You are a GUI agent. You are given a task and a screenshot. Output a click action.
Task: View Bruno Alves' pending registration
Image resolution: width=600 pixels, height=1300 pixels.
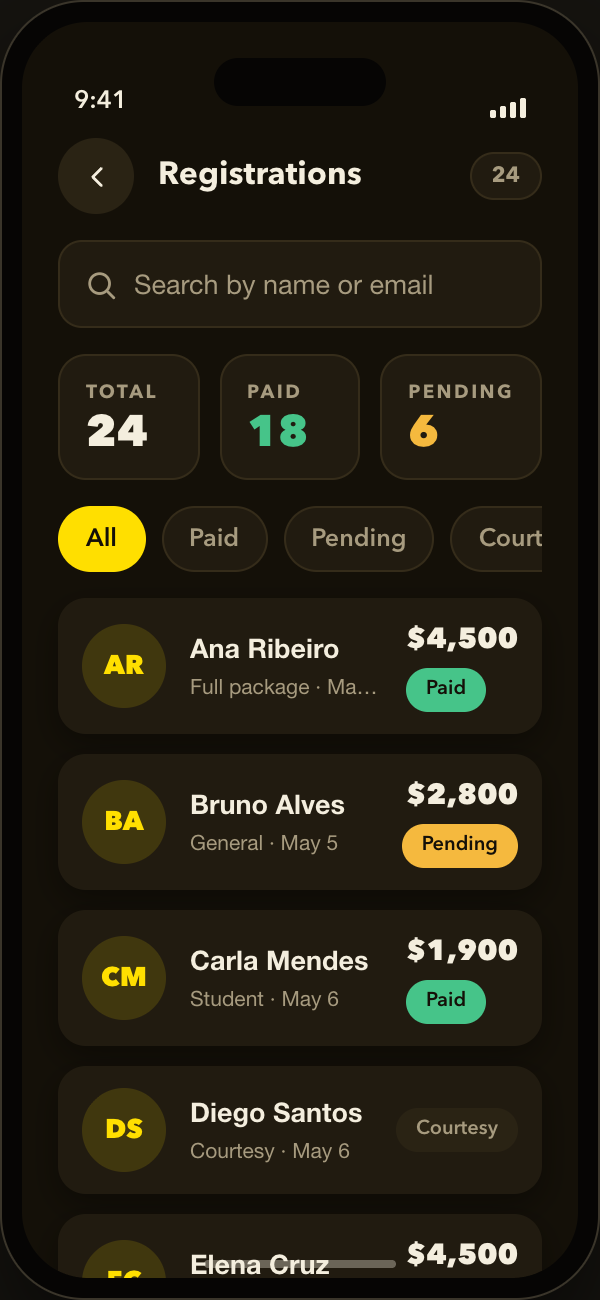click(x=300, y=822)
